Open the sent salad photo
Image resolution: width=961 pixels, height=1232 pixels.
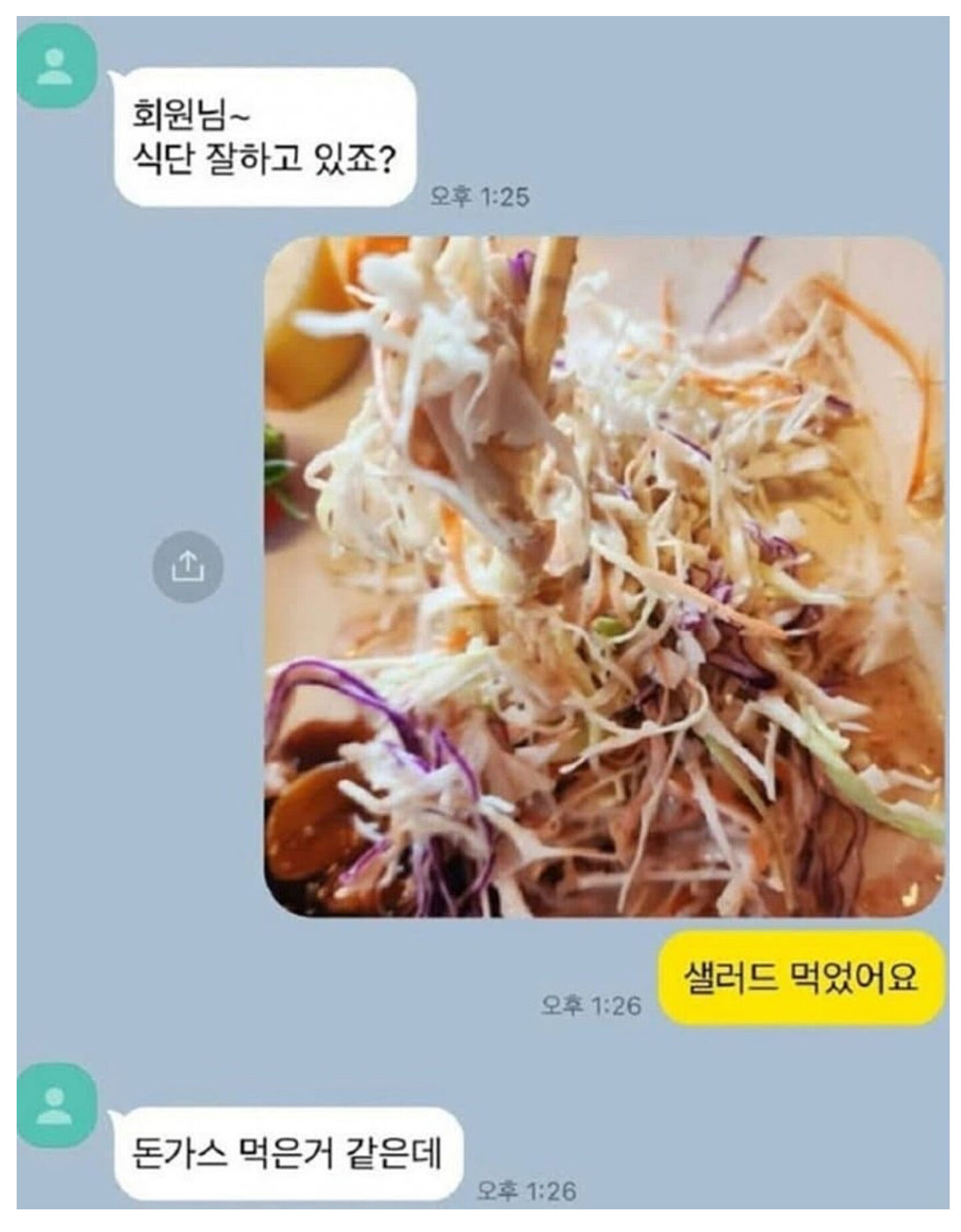click(604, 576)
